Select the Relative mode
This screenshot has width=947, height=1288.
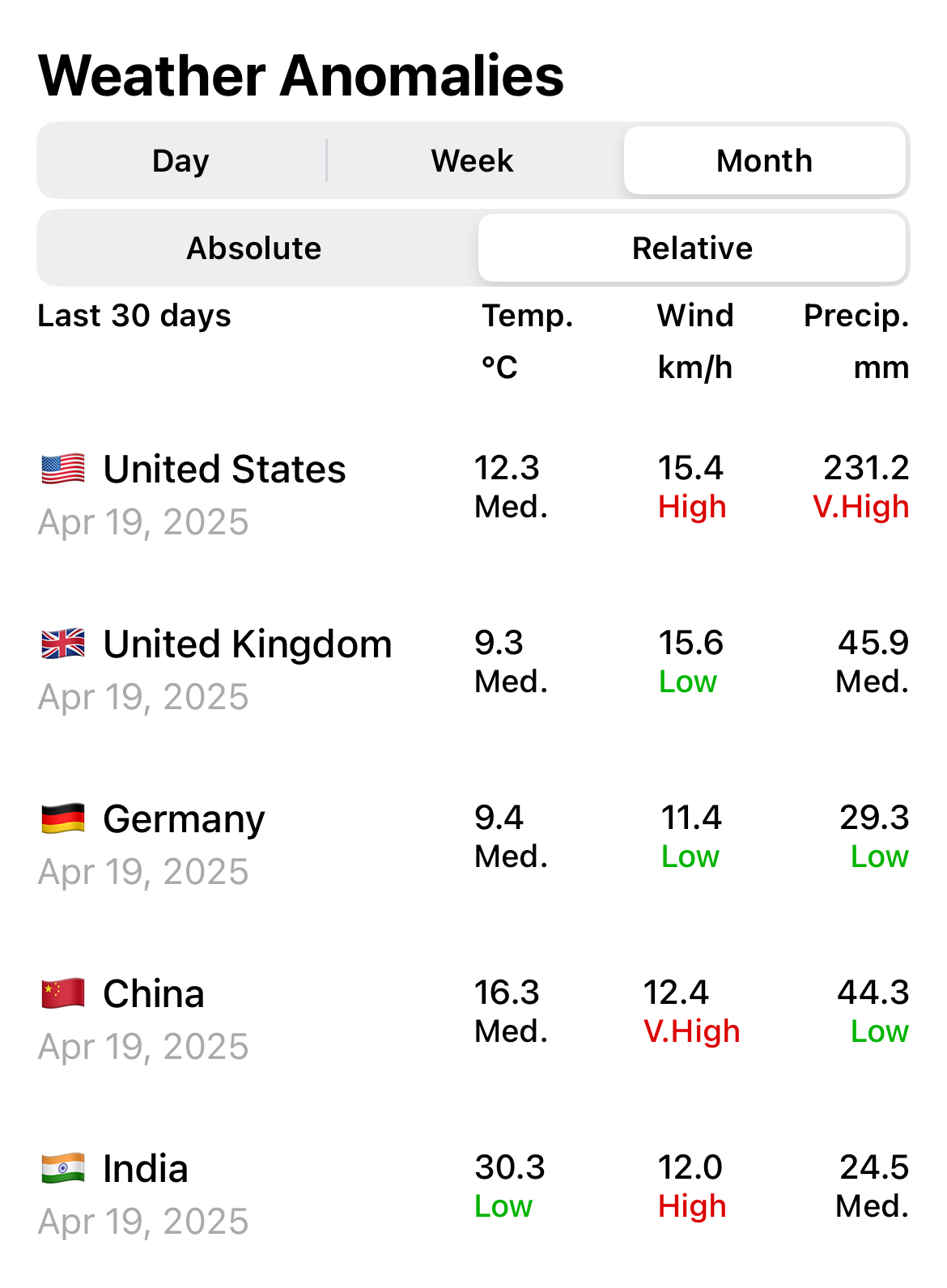tap(692, 249)
